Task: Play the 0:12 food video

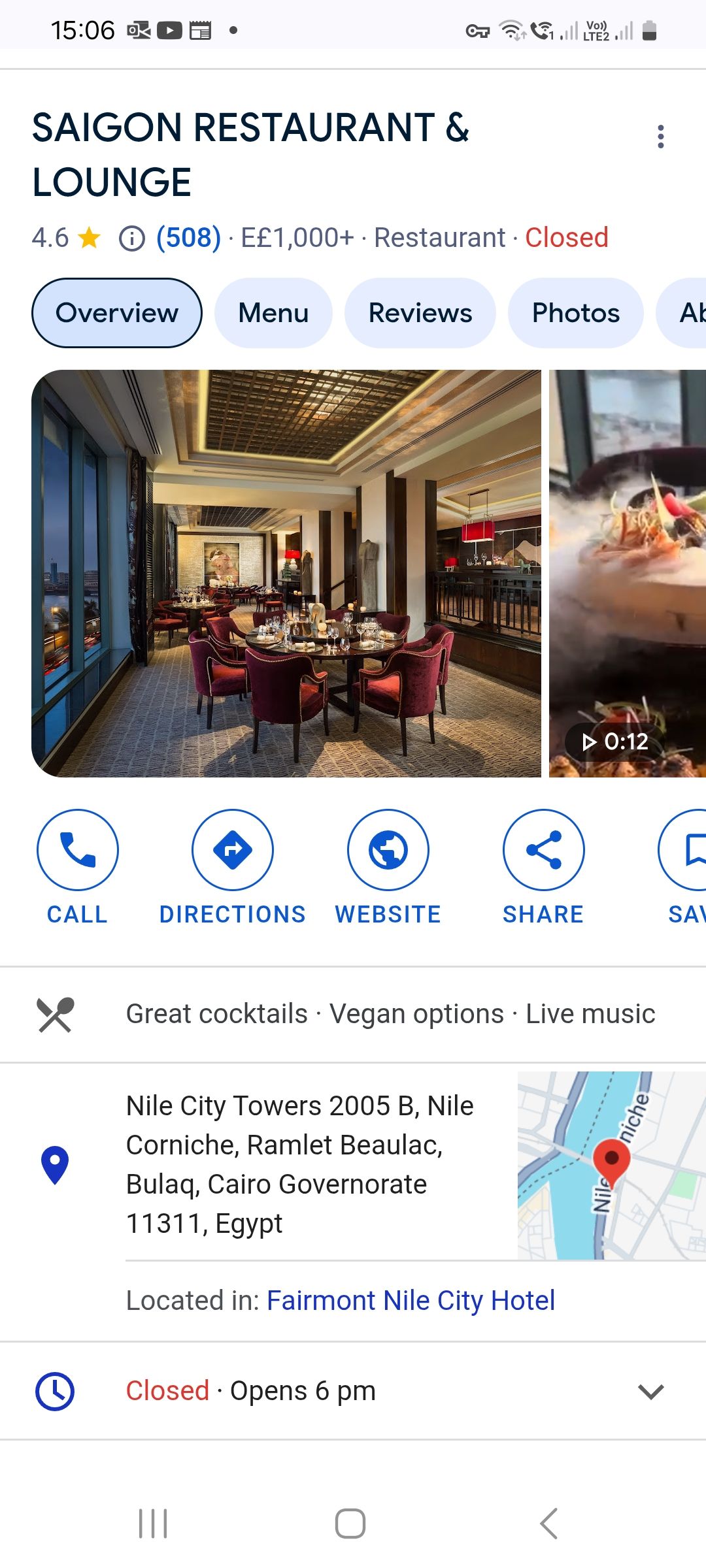Action: pyautogui.click(x=626, y=574)
